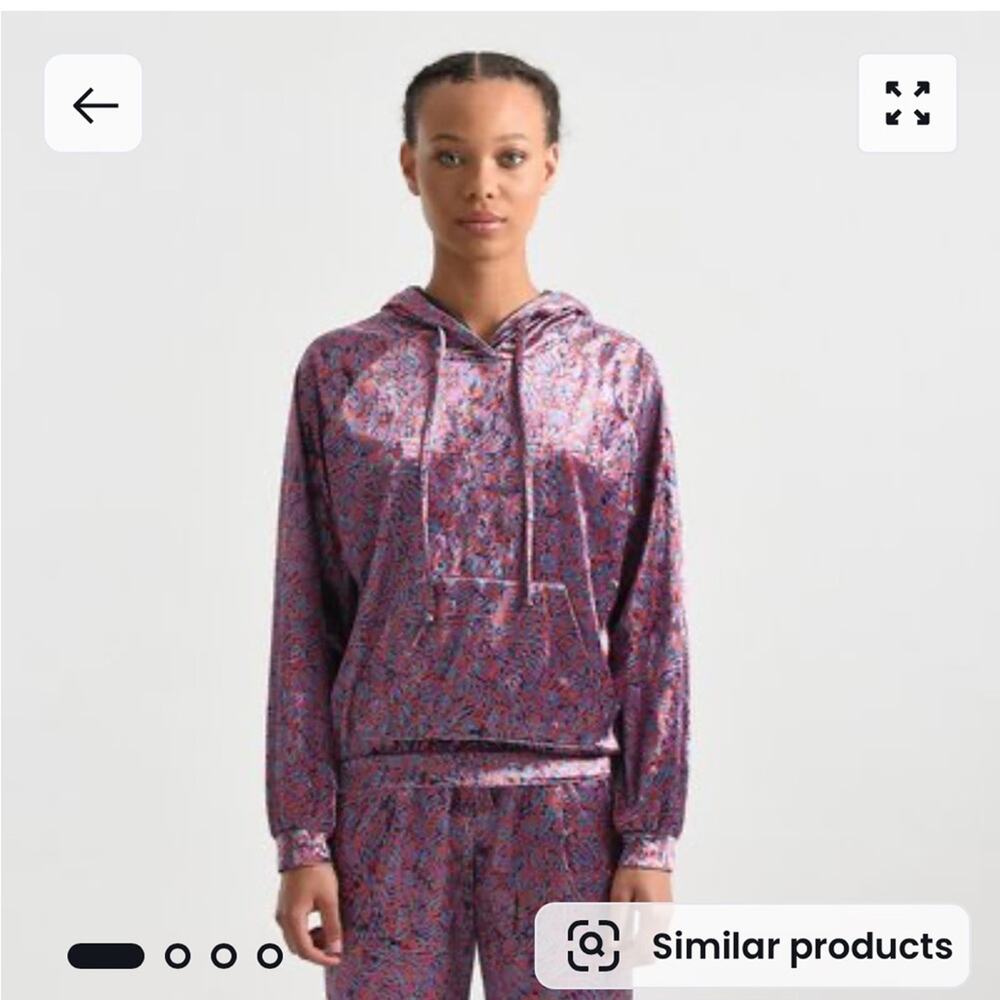This screenshot has height=1000, width=1000.
Task: Find similar products
Action: pyautogui.click(x=753, y=945)
